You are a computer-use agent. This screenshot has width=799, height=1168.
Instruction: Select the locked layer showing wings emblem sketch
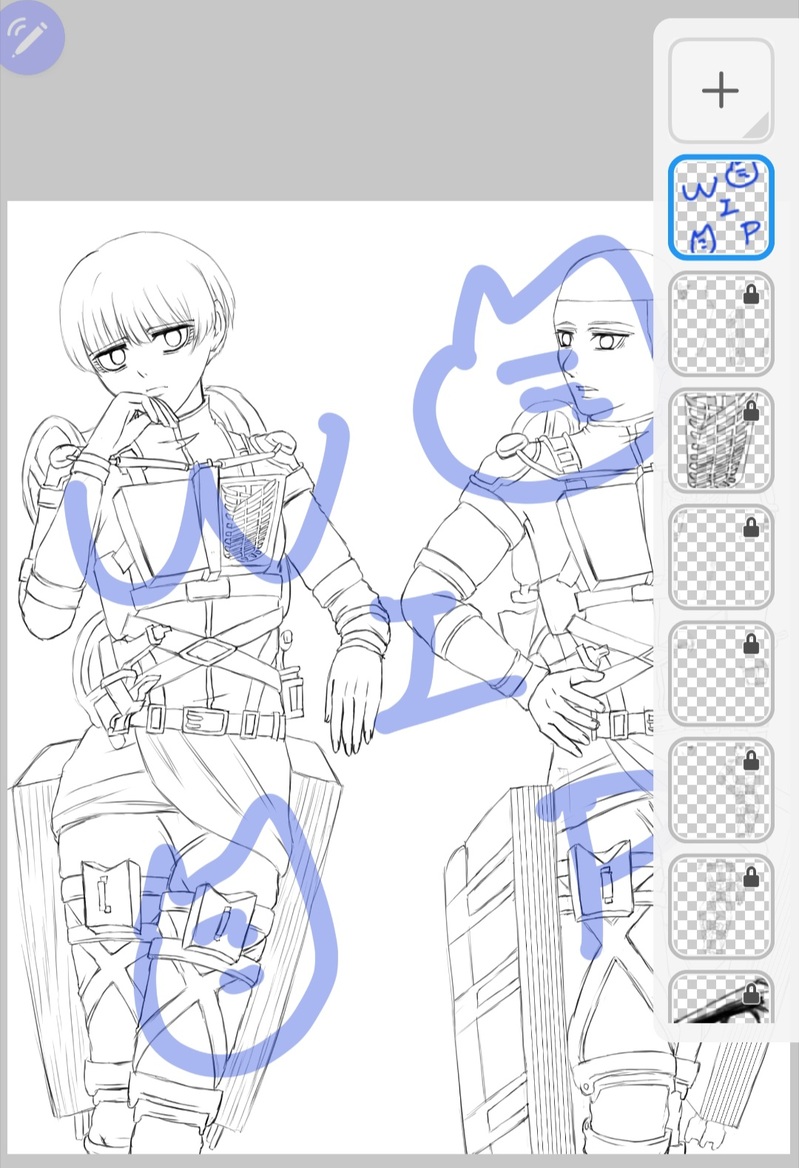click(x=720, y=440)
